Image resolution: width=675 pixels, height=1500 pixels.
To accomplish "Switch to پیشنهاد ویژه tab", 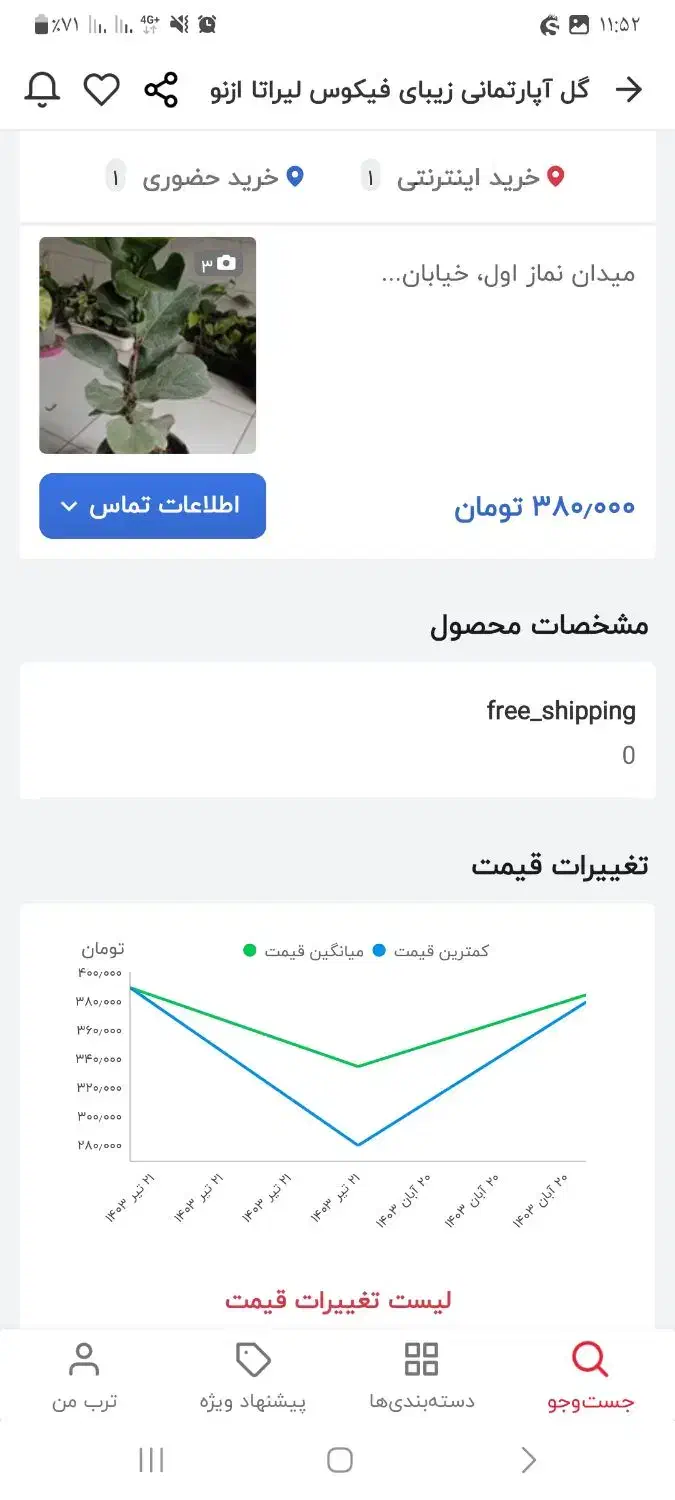I will pos(253,1375).
